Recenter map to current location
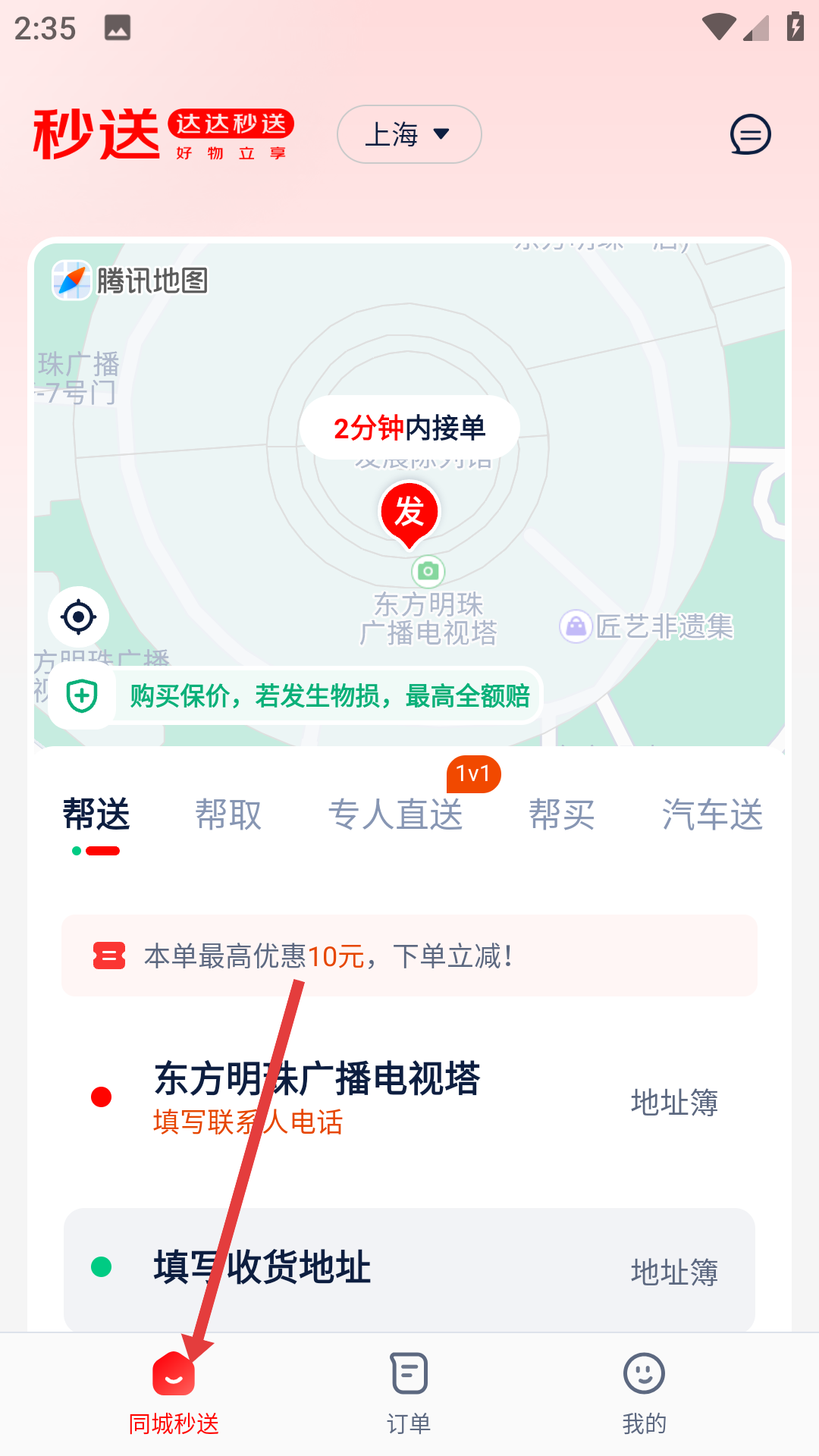This screenshot has height=1456, width=819. pos(79,617)
